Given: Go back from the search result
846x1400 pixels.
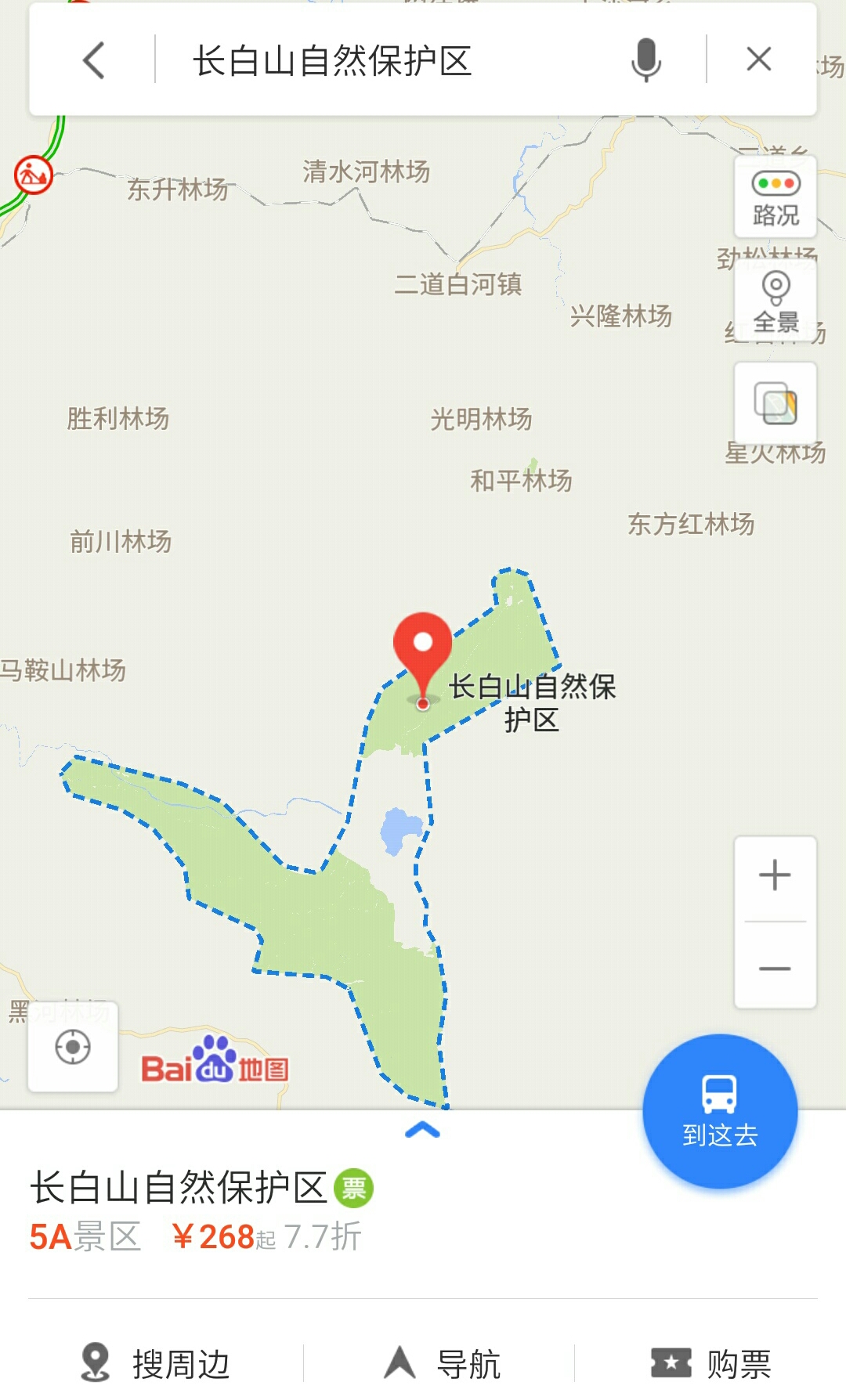Looking at the screenshot, I should click(93, 60).
